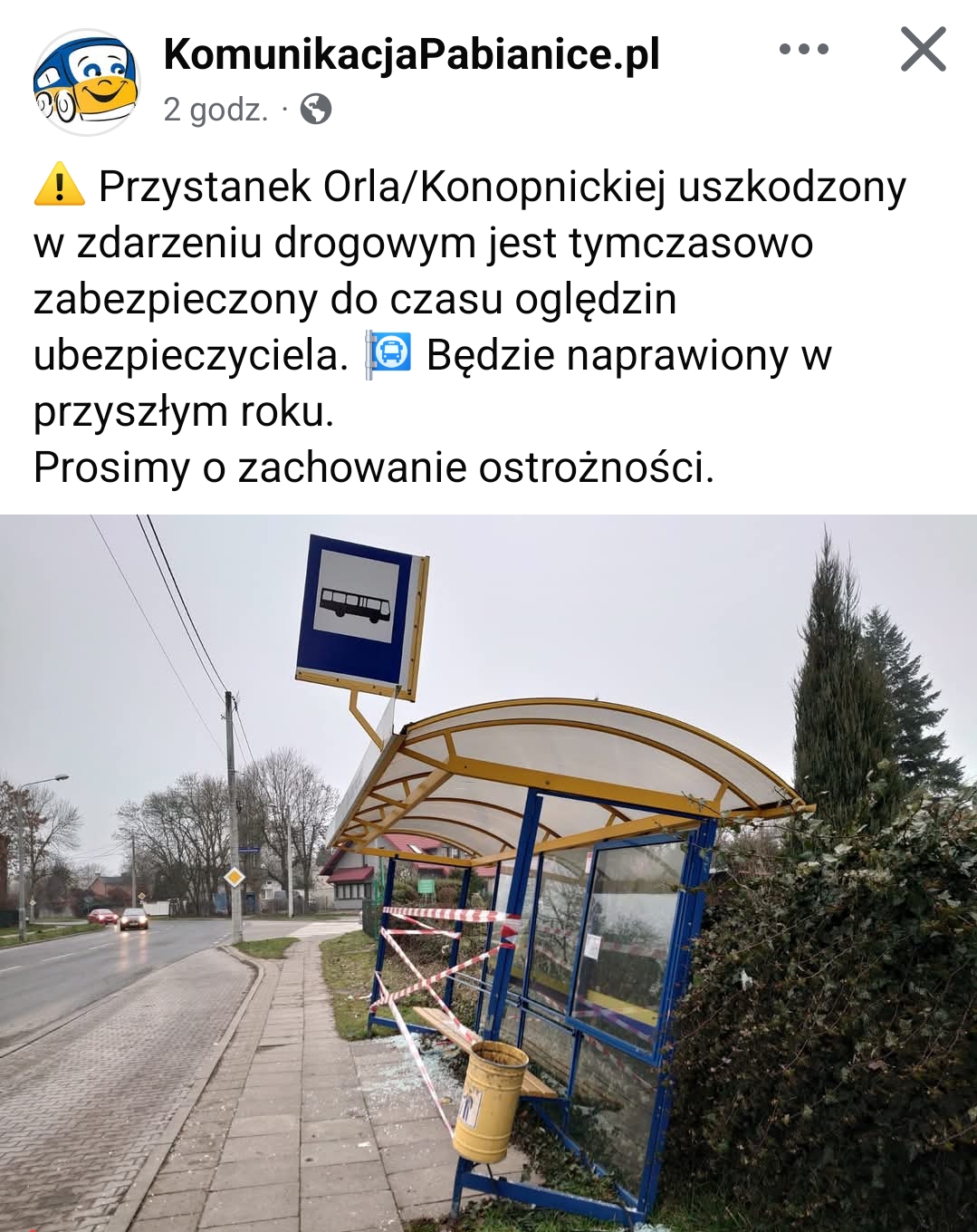This screenshot has height=1232, width=977.
Task: Open the post's 2 godz. timestamp
Action: point(216,110)
